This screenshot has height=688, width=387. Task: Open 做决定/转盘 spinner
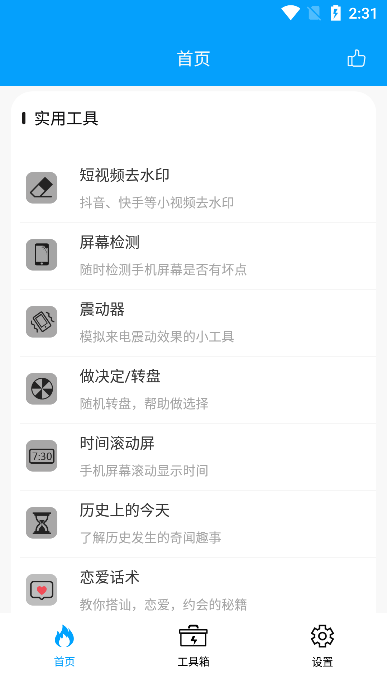click(197, 390)
